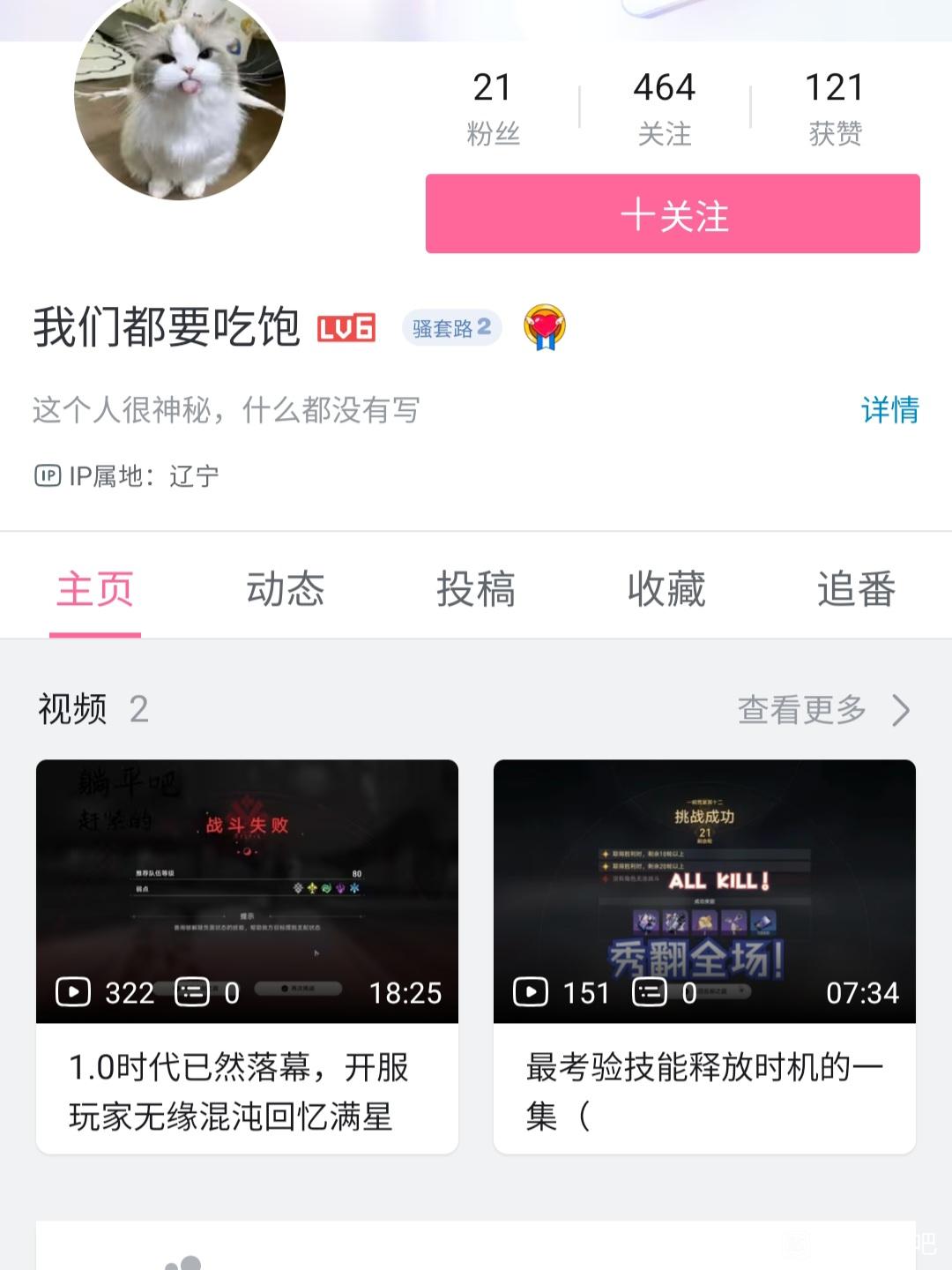Open the 骚套路 fan badge
This screenshot has width=952, height=1270.
pos(451,328)
